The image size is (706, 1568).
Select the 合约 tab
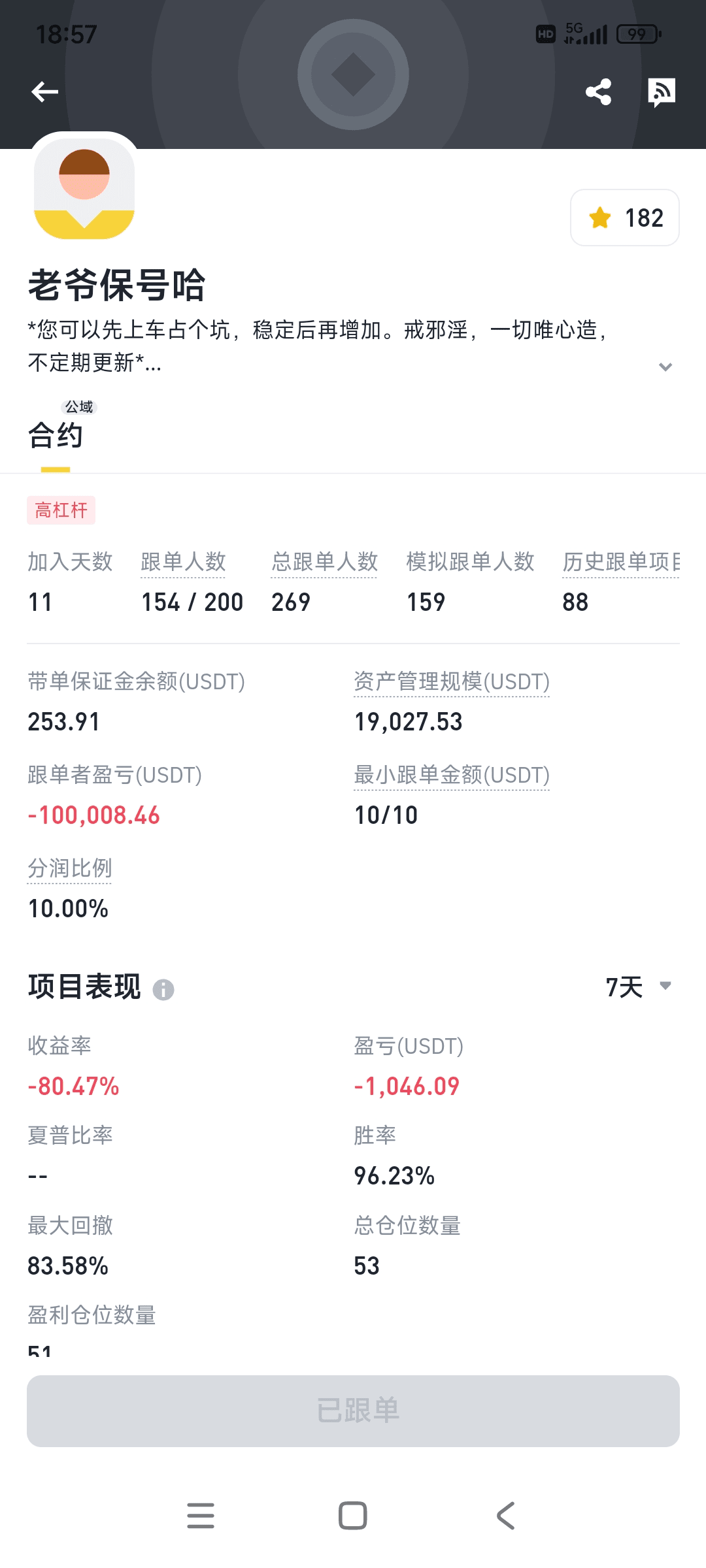[x=56, y=435]
